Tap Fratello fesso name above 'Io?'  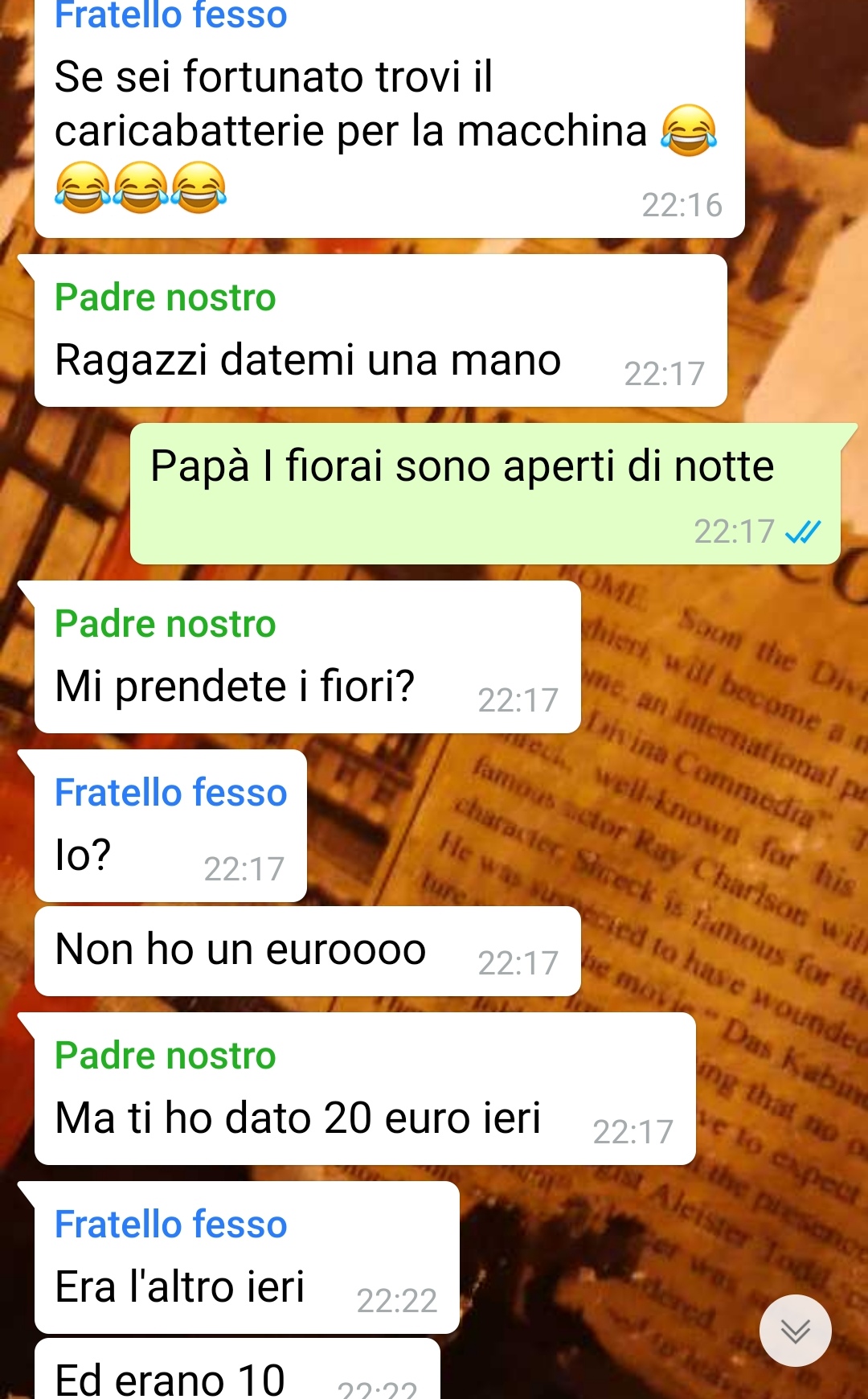coord(170,793)
